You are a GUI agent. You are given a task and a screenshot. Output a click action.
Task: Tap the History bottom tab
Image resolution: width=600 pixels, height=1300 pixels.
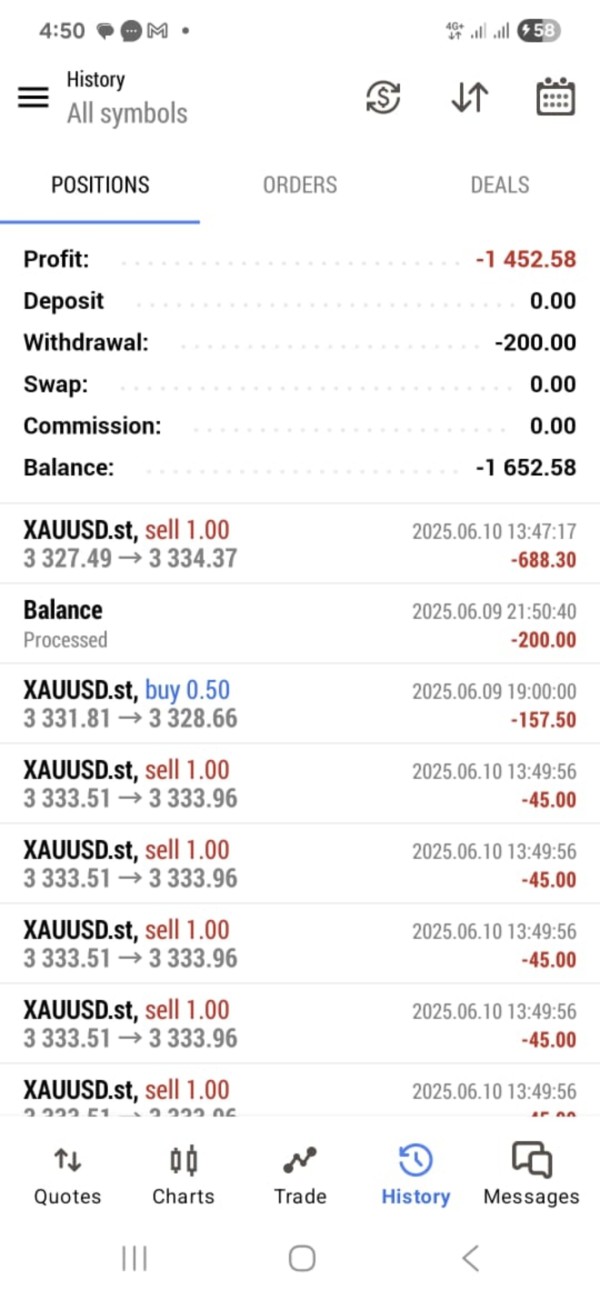click(415, 1176)
